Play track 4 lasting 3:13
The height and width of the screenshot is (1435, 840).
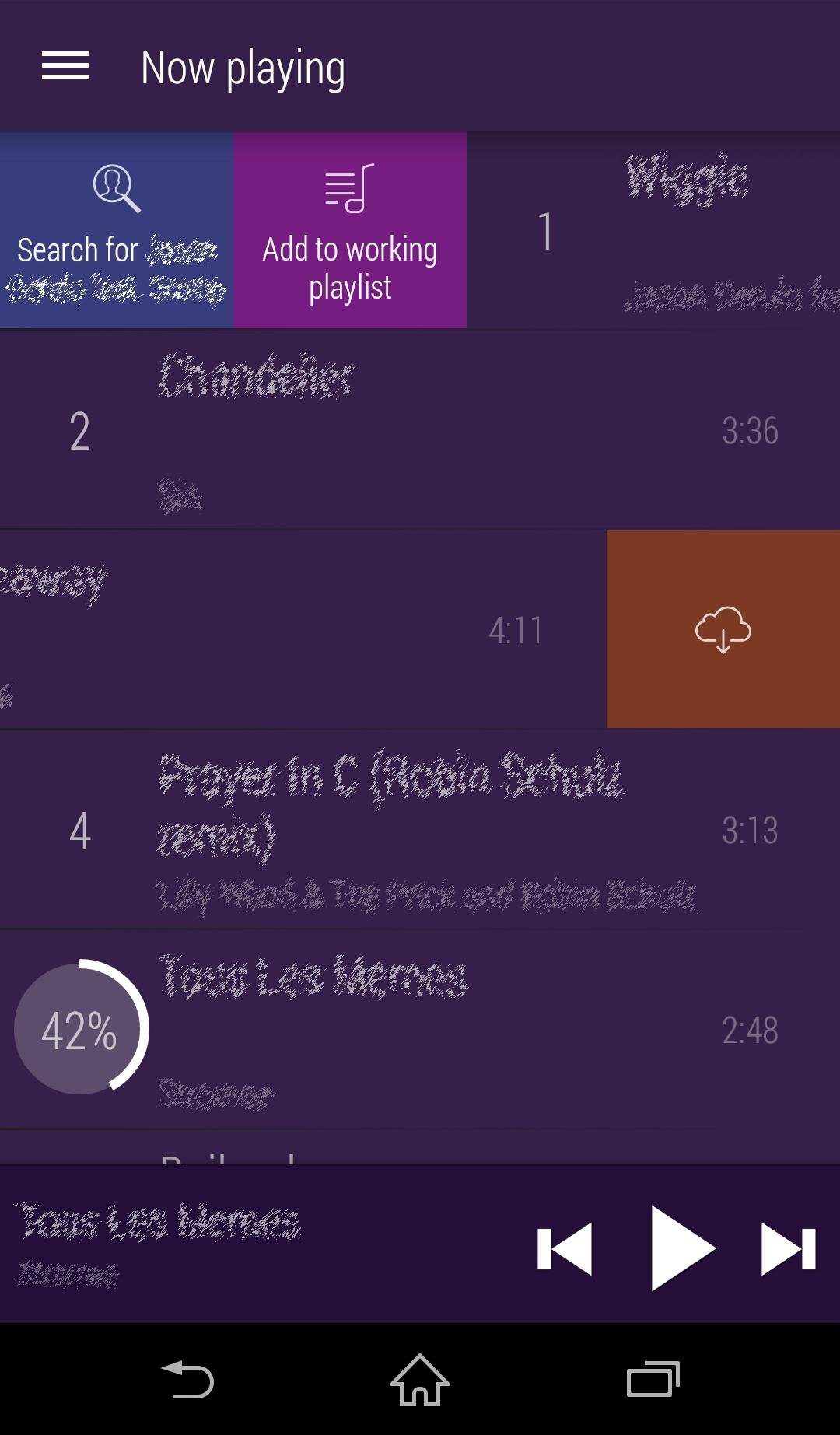click(420, 829)
